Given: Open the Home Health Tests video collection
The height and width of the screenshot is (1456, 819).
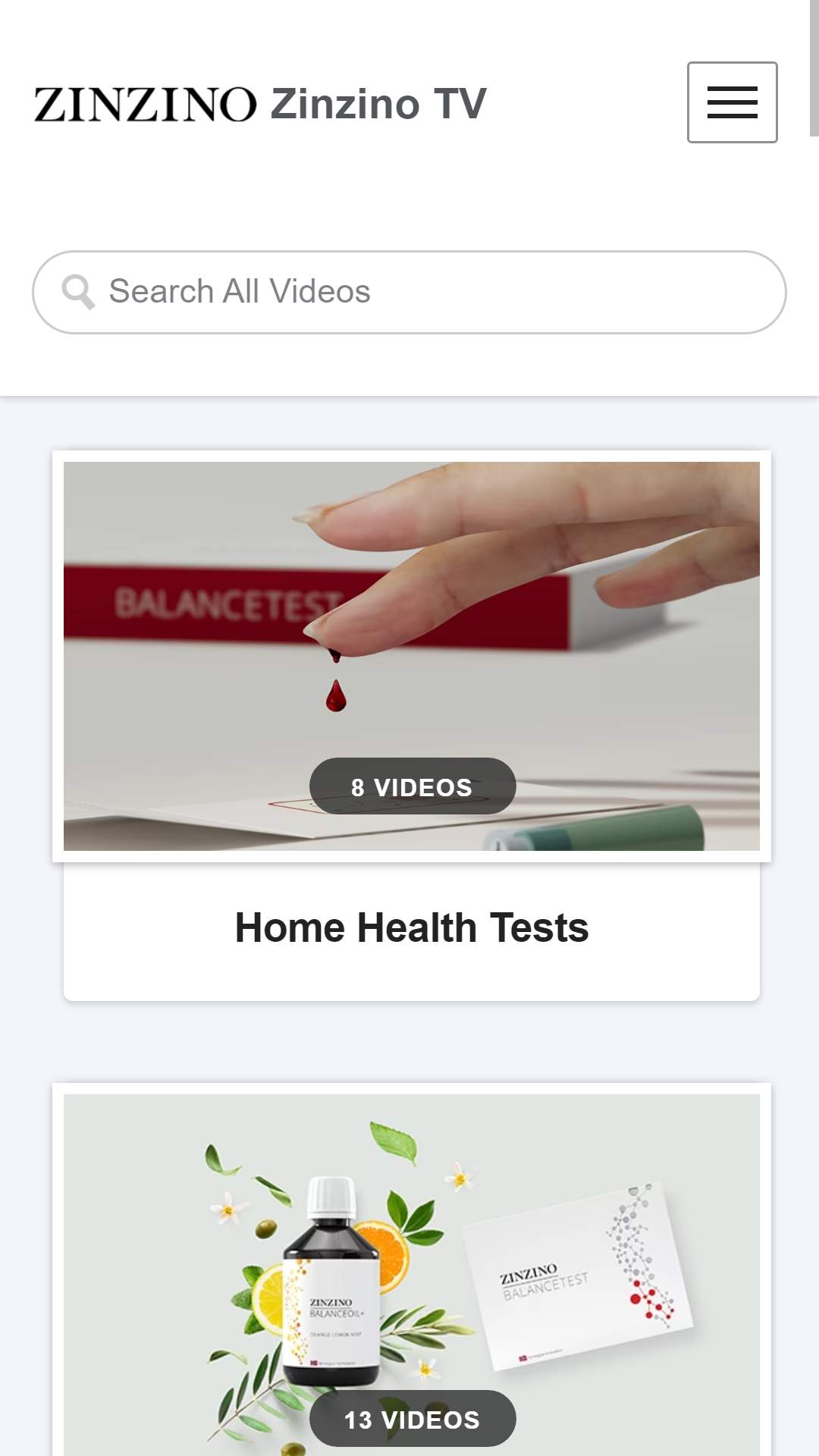Looking at the screenshot, I should click(412, 726).
